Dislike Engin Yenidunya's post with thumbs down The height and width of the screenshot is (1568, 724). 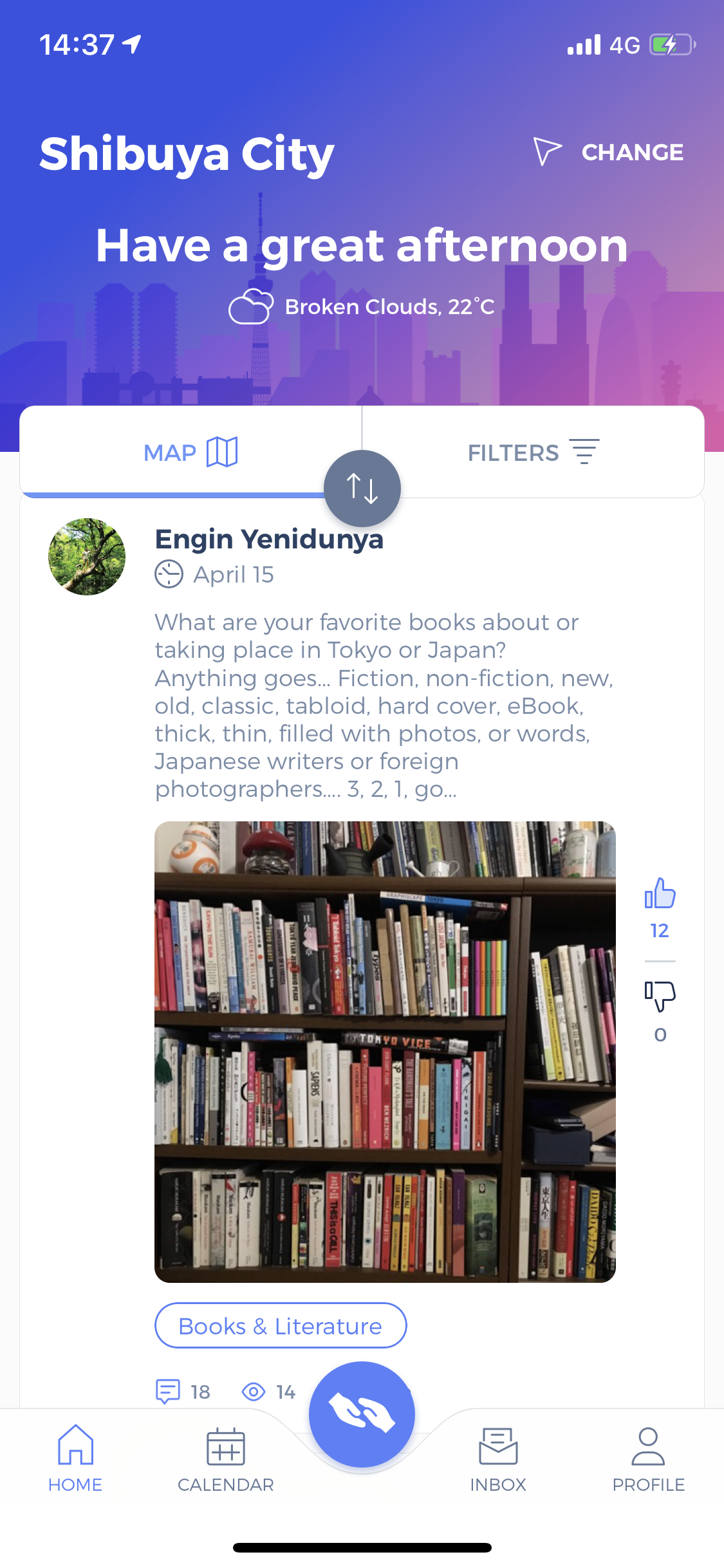pos(660,996)
